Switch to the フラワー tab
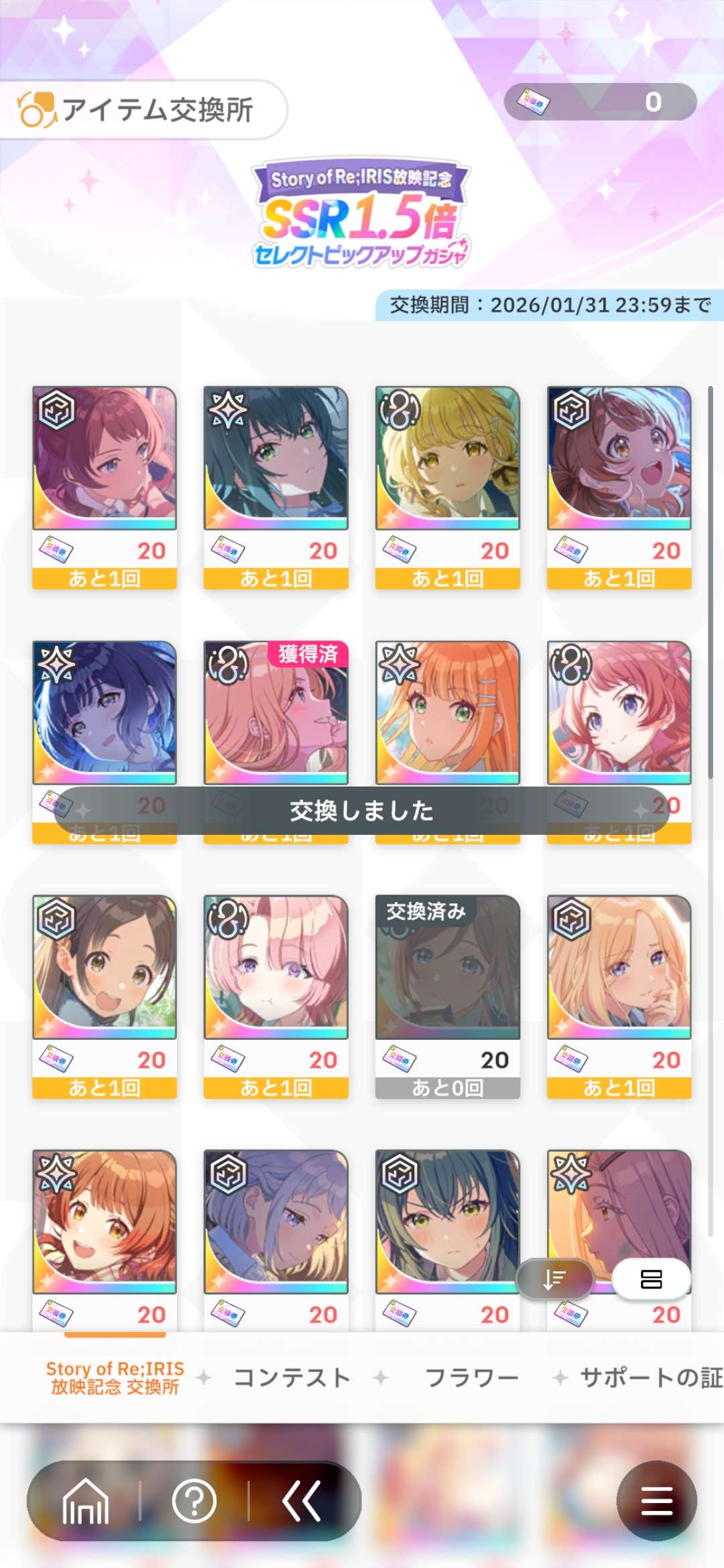The height and width of the screenshot is (1568, 724). (x=472, y=1378)
